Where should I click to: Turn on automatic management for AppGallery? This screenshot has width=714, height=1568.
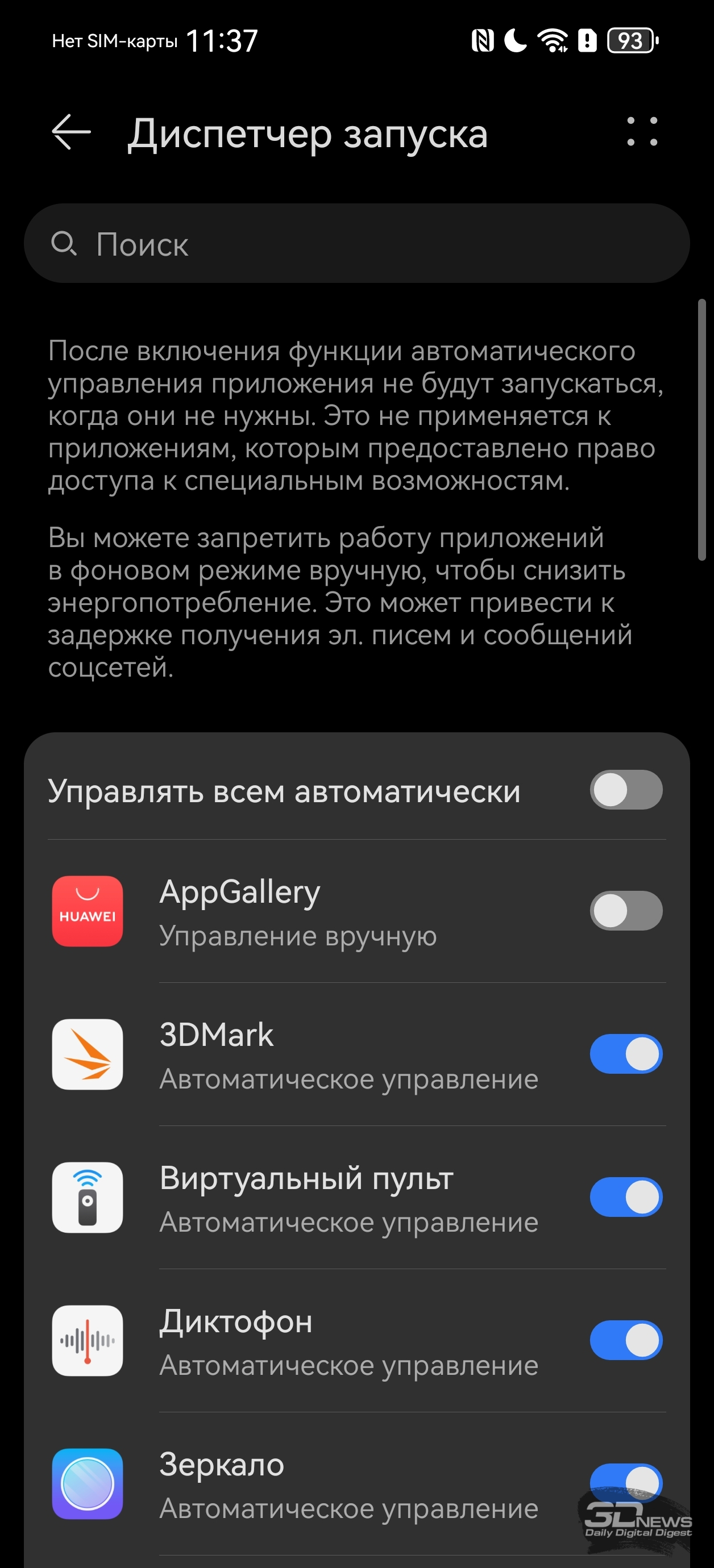pyautogui.click(x=626, y=911)
